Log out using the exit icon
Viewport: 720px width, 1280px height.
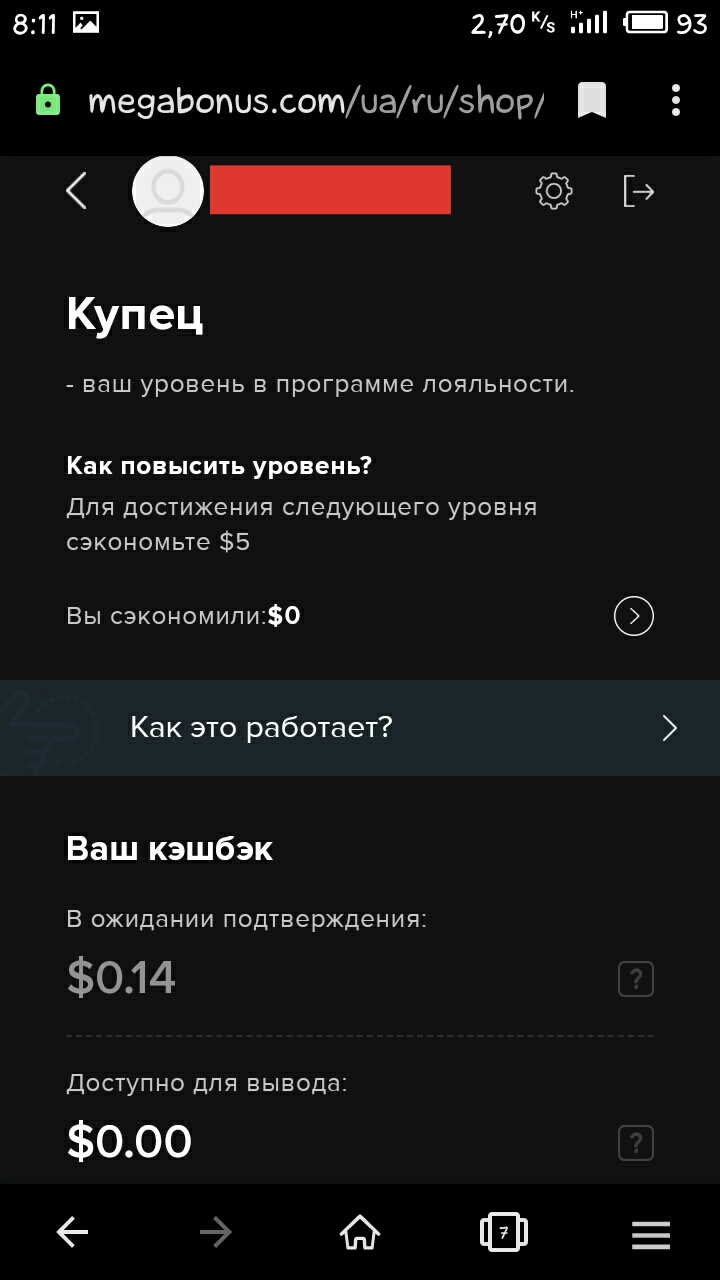coord(638,190)
